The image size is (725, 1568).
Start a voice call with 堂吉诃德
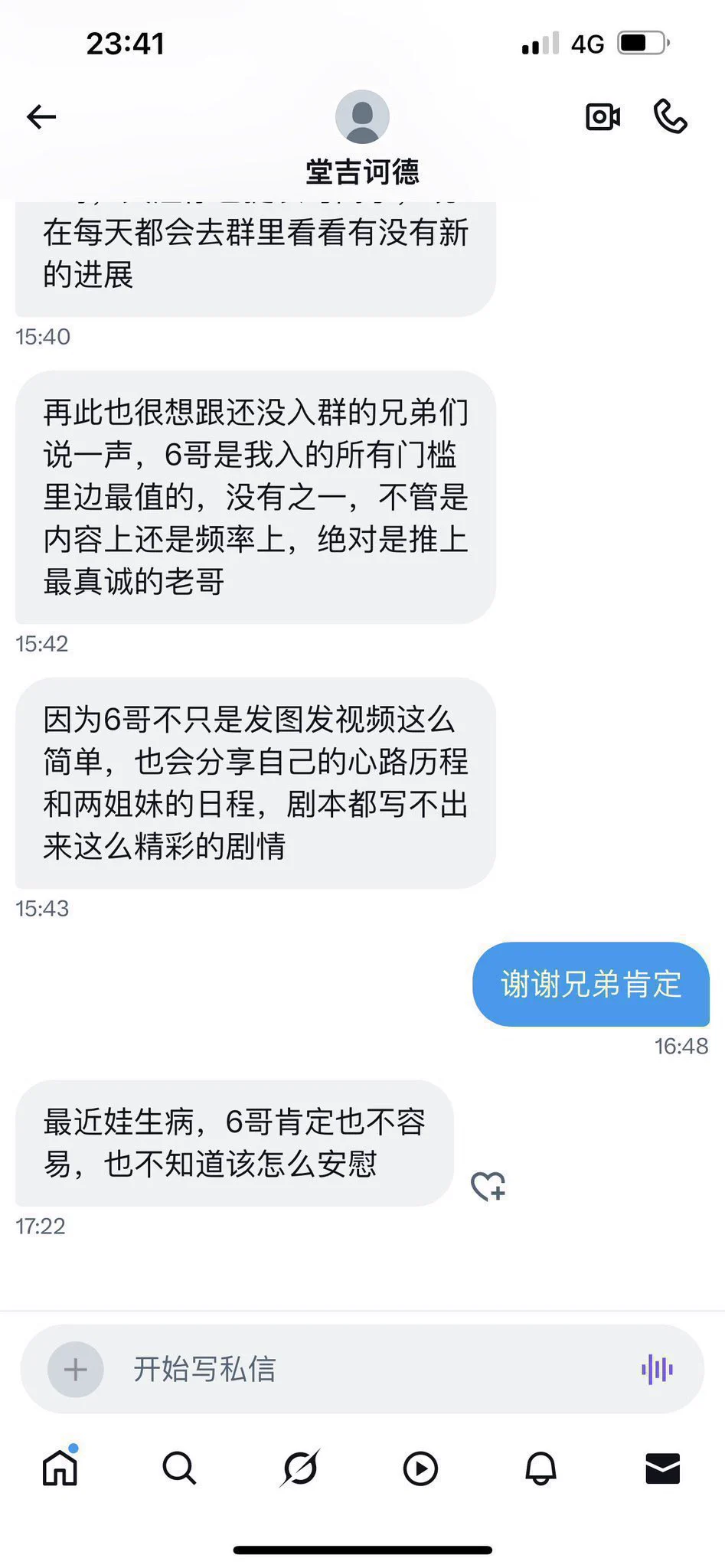tap(670, 116)
